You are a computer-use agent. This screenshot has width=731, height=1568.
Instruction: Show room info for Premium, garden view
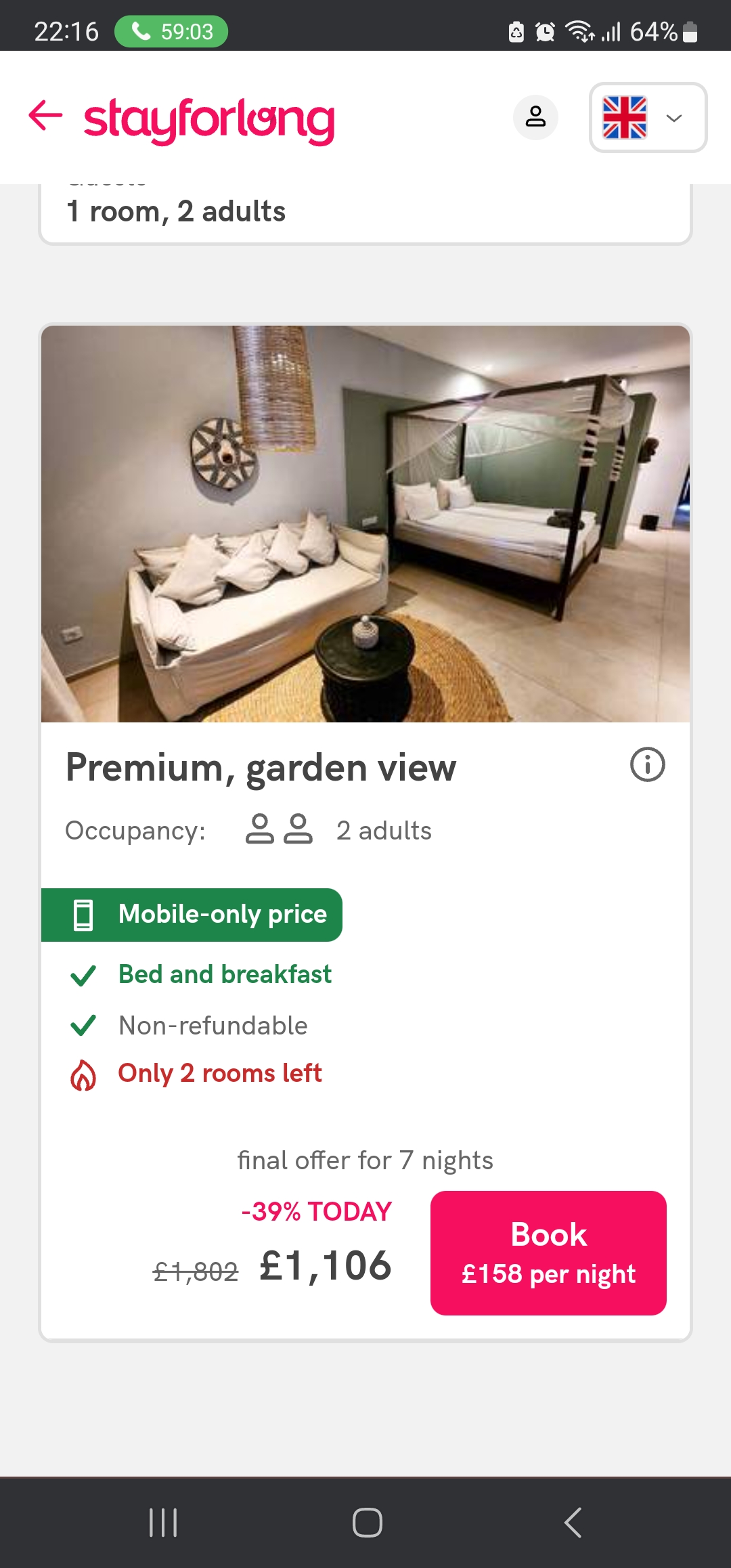647,765
